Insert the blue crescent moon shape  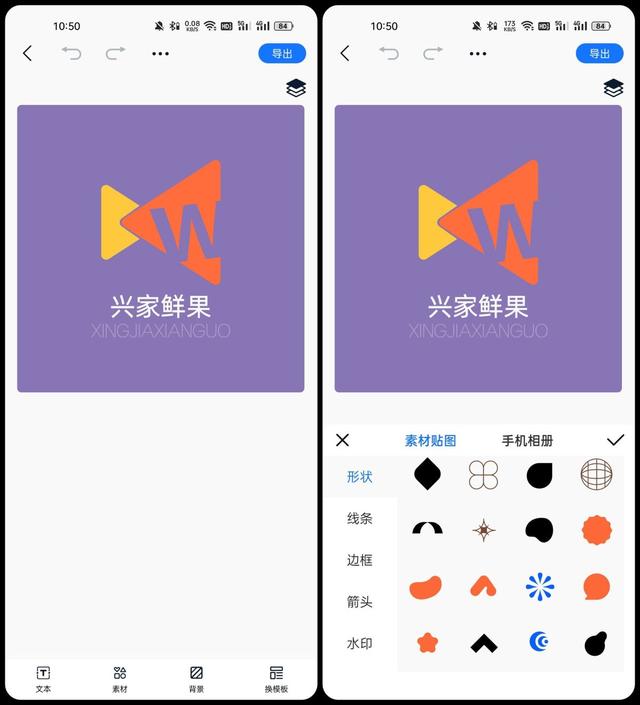pos(539,642)
